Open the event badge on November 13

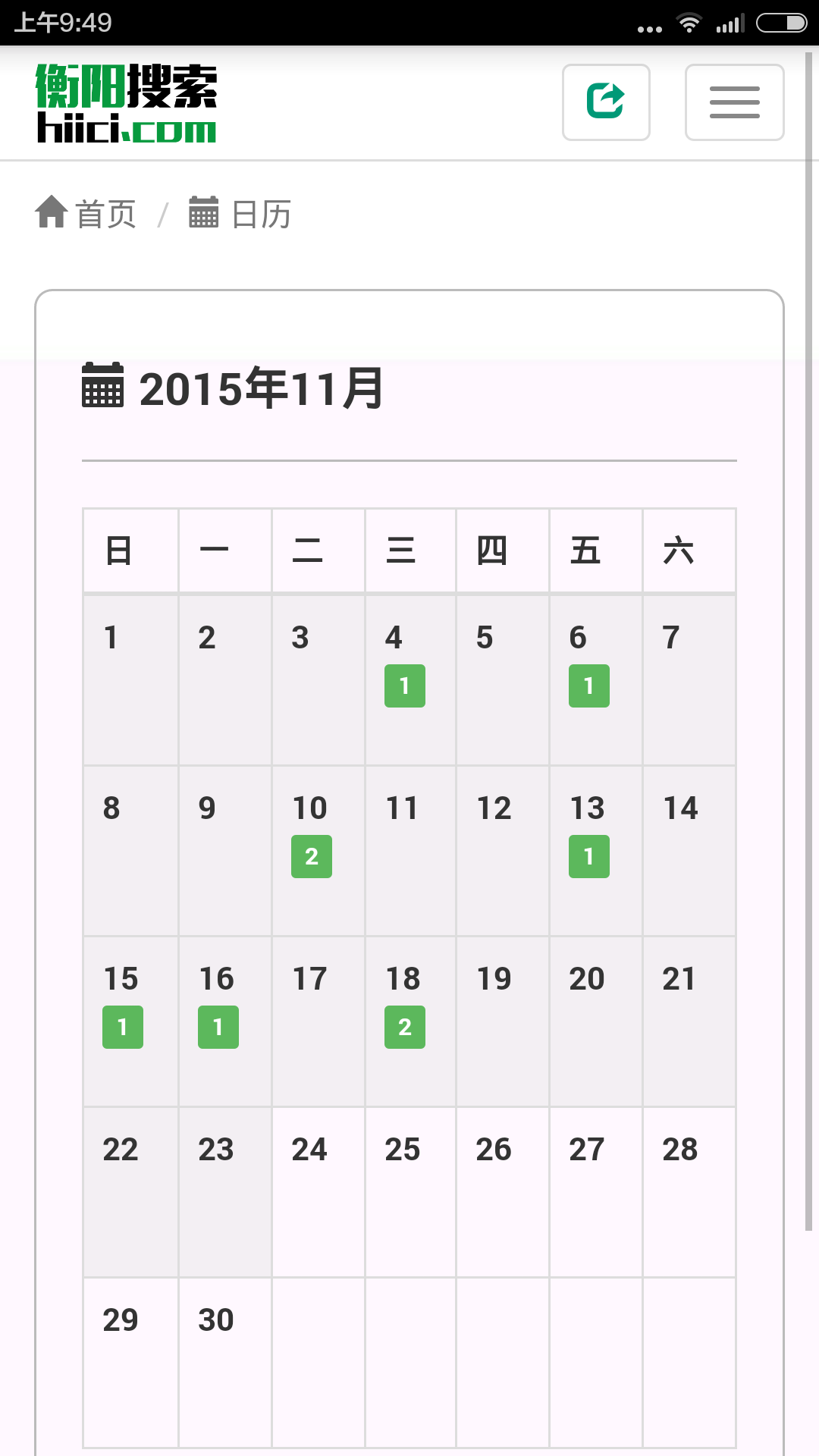pos(588,857)
